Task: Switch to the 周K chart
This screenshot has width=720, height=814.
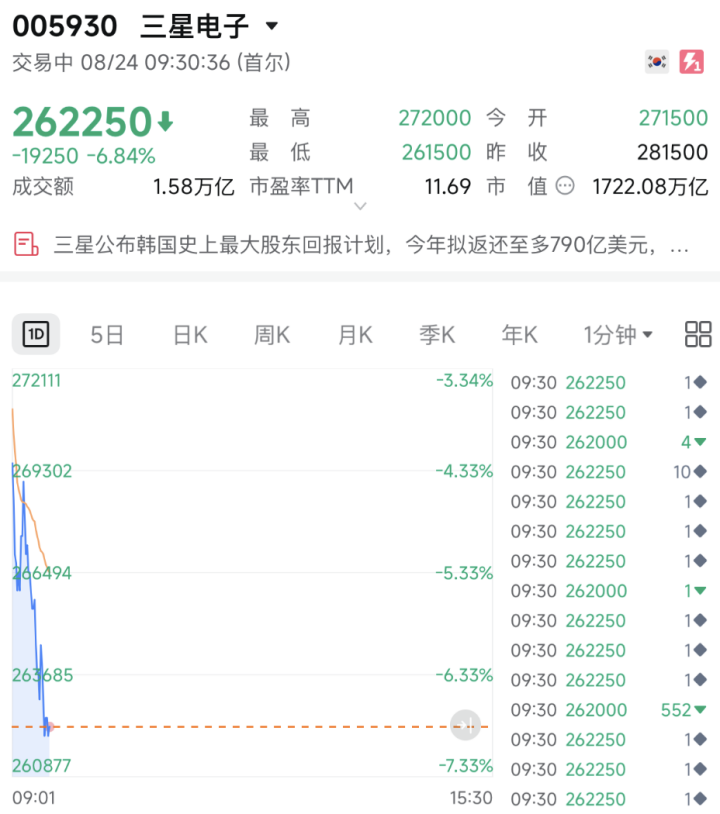Action: coord(272,335)
